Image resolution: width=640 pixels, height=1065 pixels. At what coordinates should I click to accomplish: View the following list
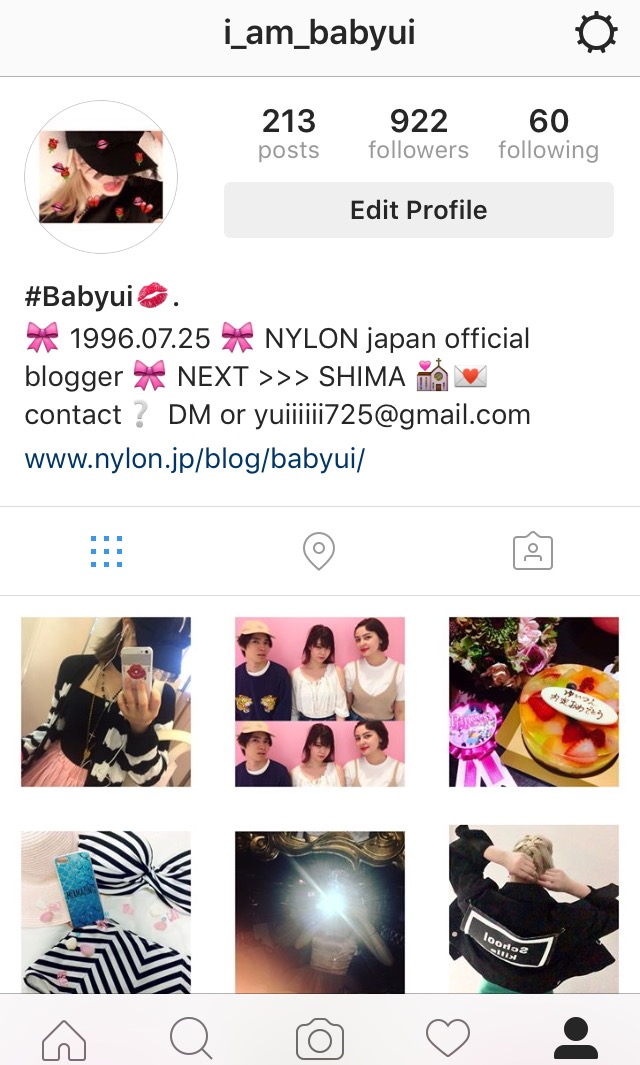tap(548, 134)
